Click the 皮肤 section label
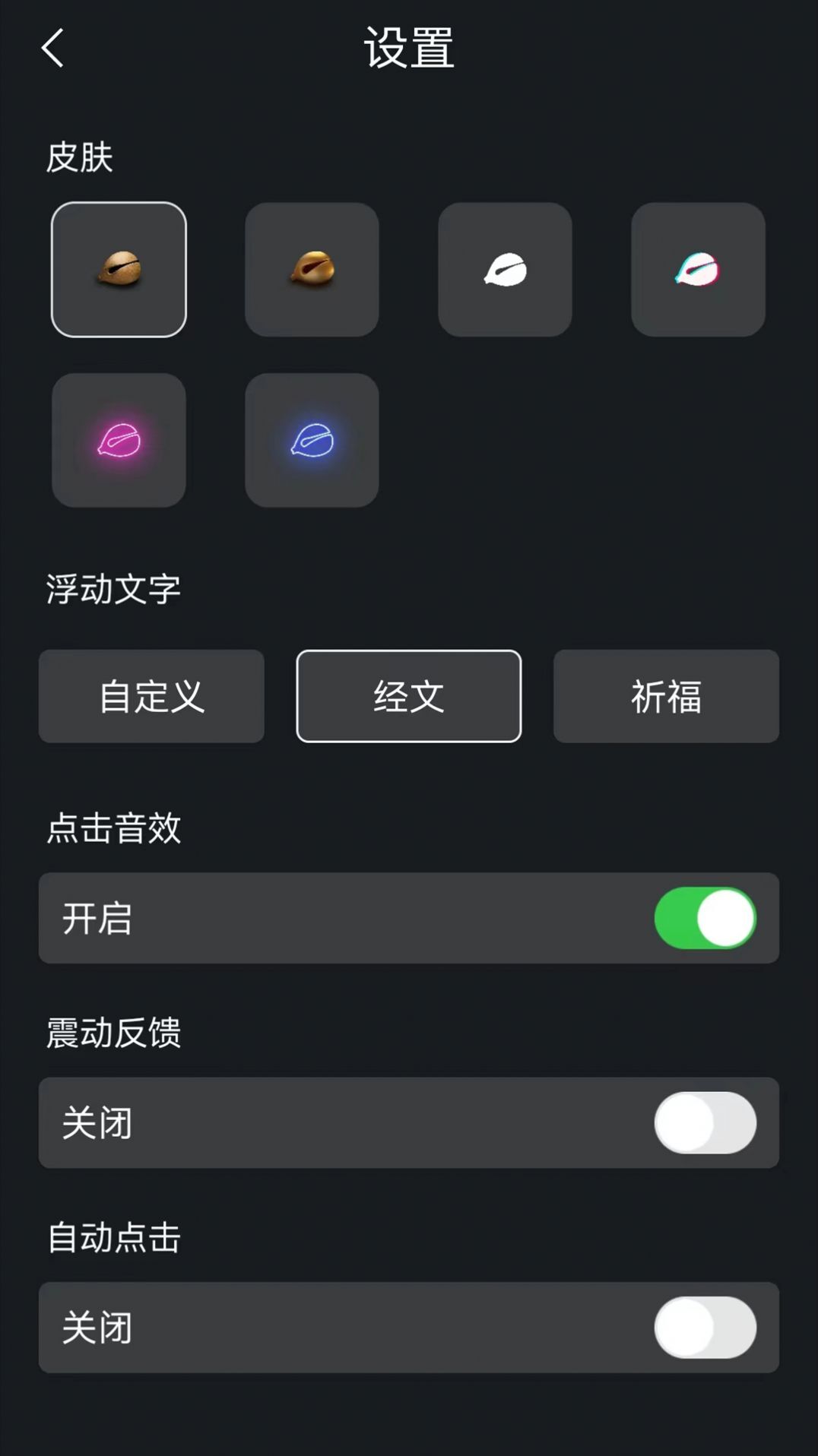The height and width of the screenshot is (1456, 818). click(78, 157)
